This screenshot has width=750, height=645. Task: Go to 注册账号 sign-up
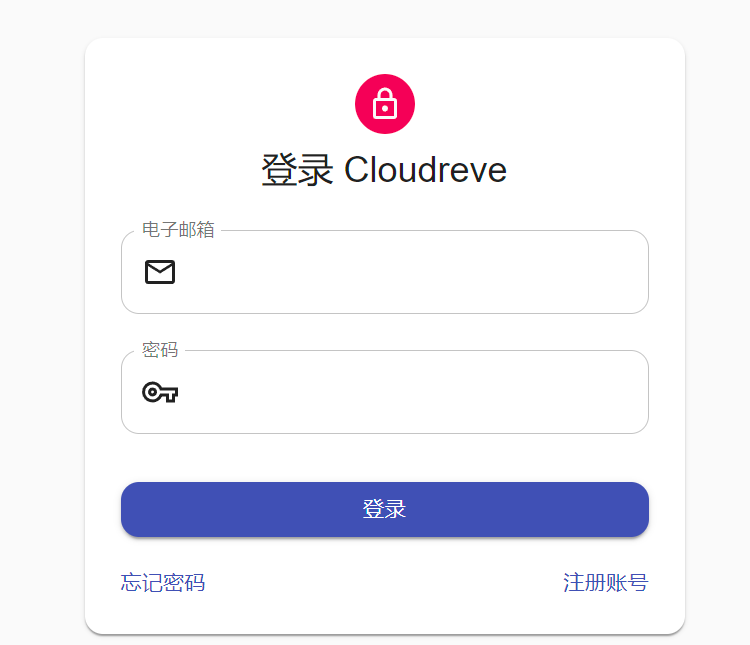(605, 583)
